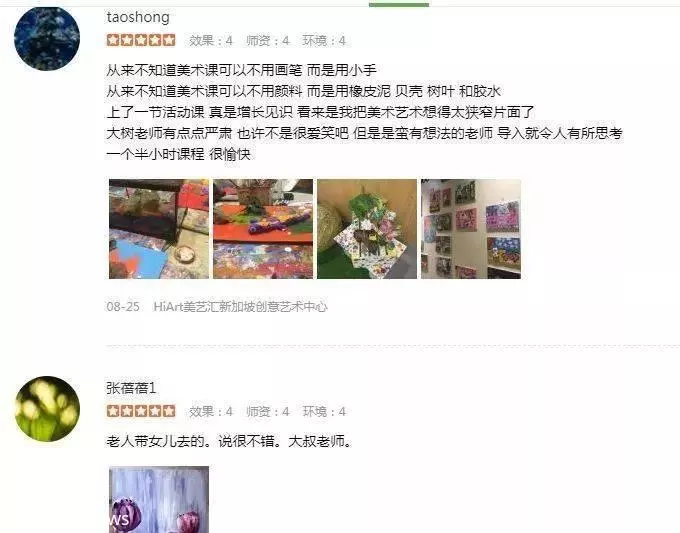Open HiArt美艺汇新加坡创意艺术中心 shop link
Image resolution: width=680 pixels, height=533 pixels.
(x=240, y=307)
